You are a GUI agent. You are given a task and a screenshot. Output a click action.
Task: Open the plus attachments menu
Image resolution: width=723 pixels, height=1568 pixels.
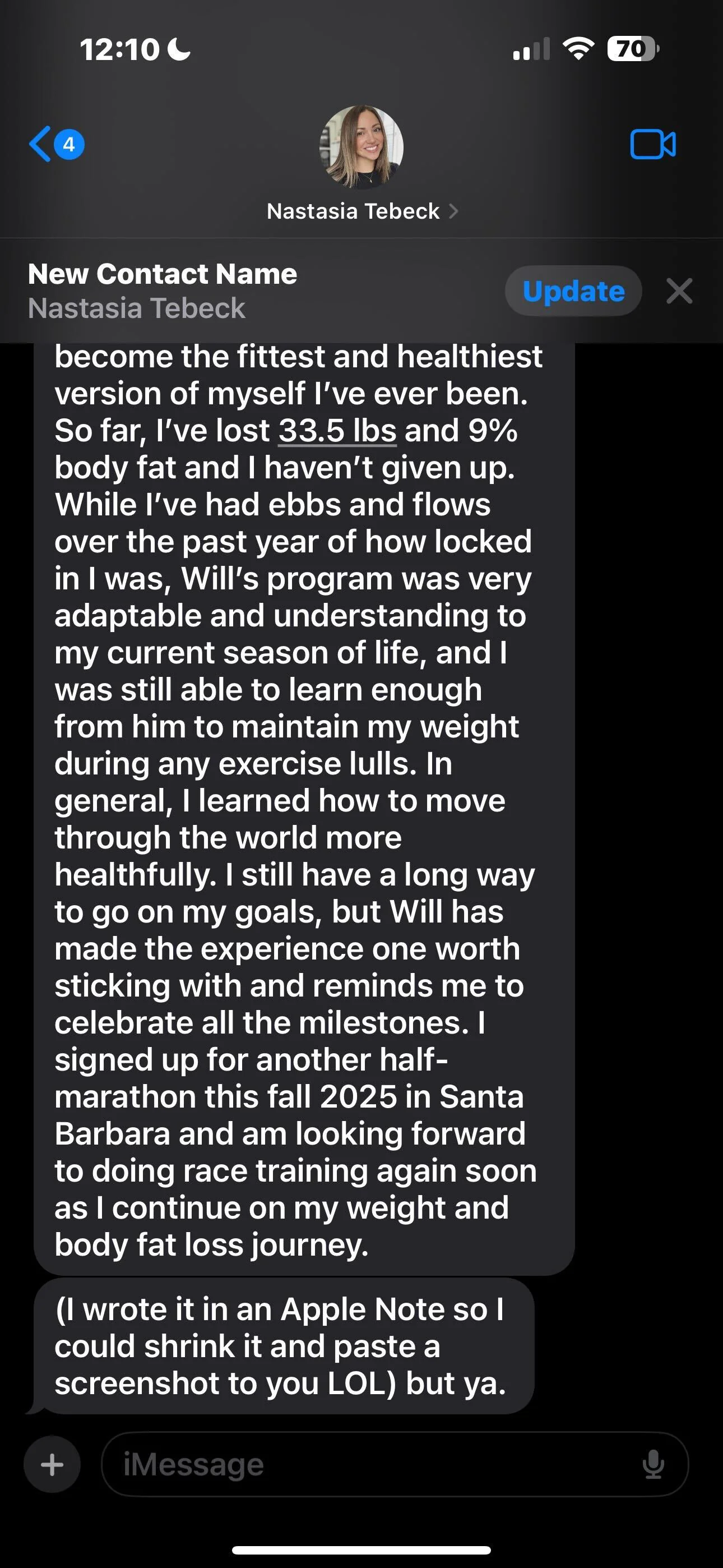click(x=52, y=1464)
